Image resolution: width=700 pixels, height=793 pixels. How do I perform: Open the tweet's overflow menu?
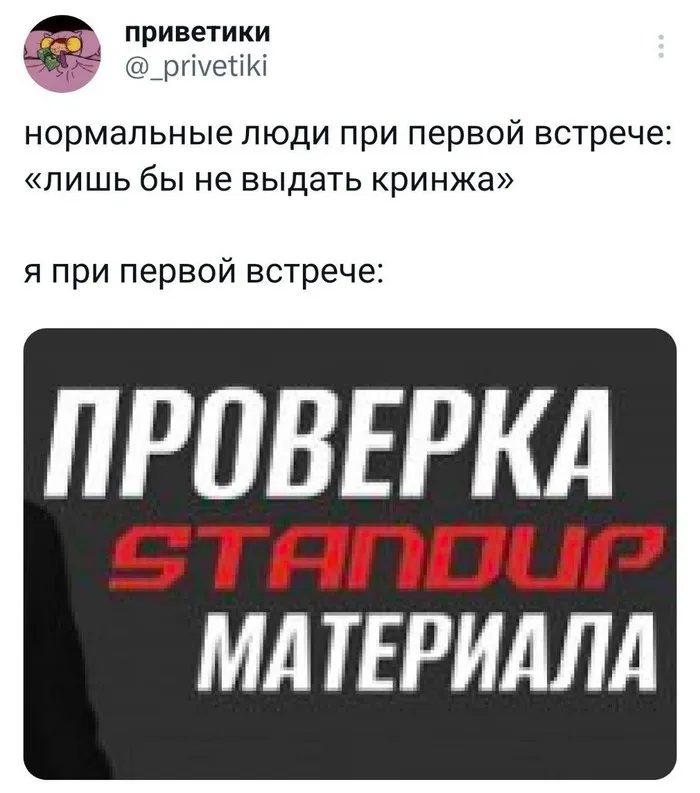661,48
